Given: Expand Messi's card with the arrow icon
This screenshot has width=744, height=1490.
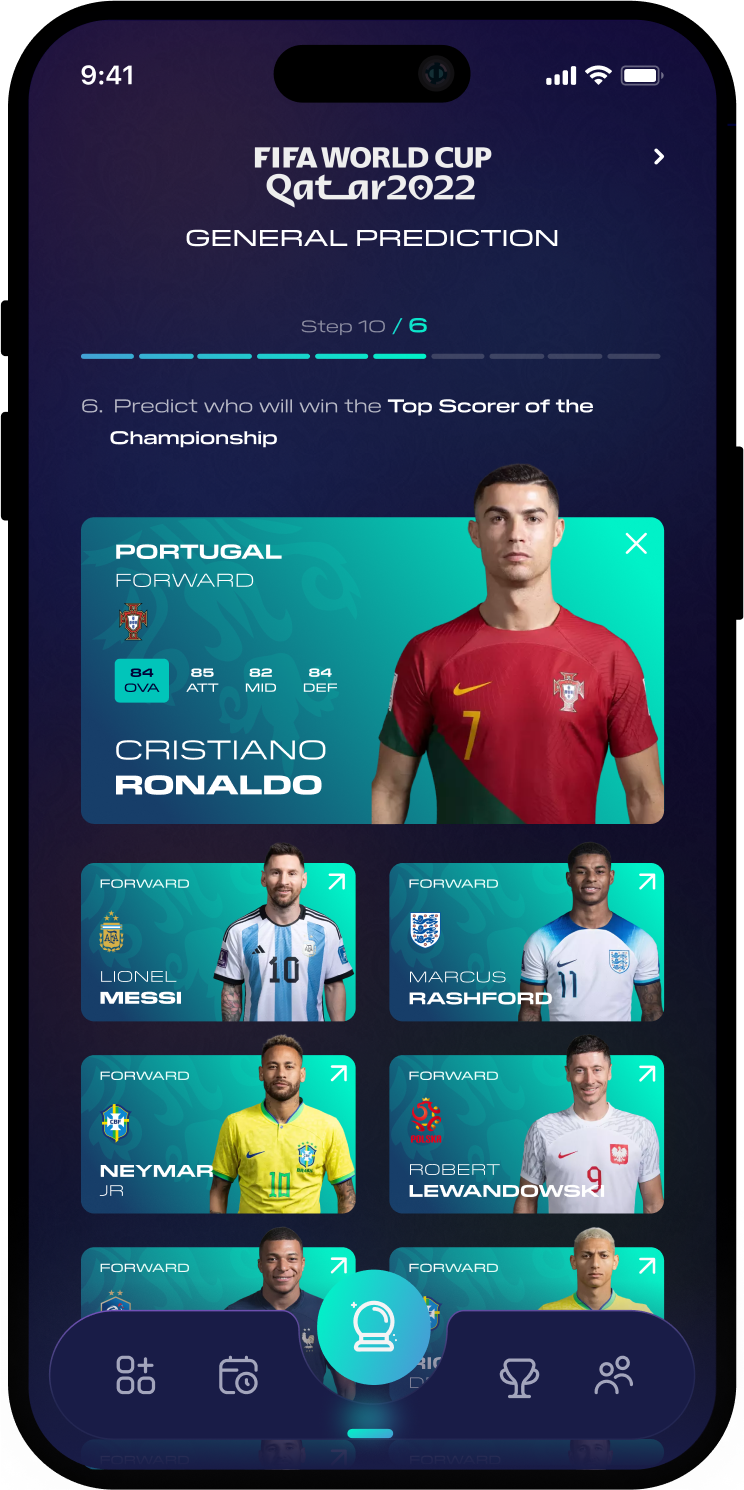Looking at the screenshot, I should point(336,882).
